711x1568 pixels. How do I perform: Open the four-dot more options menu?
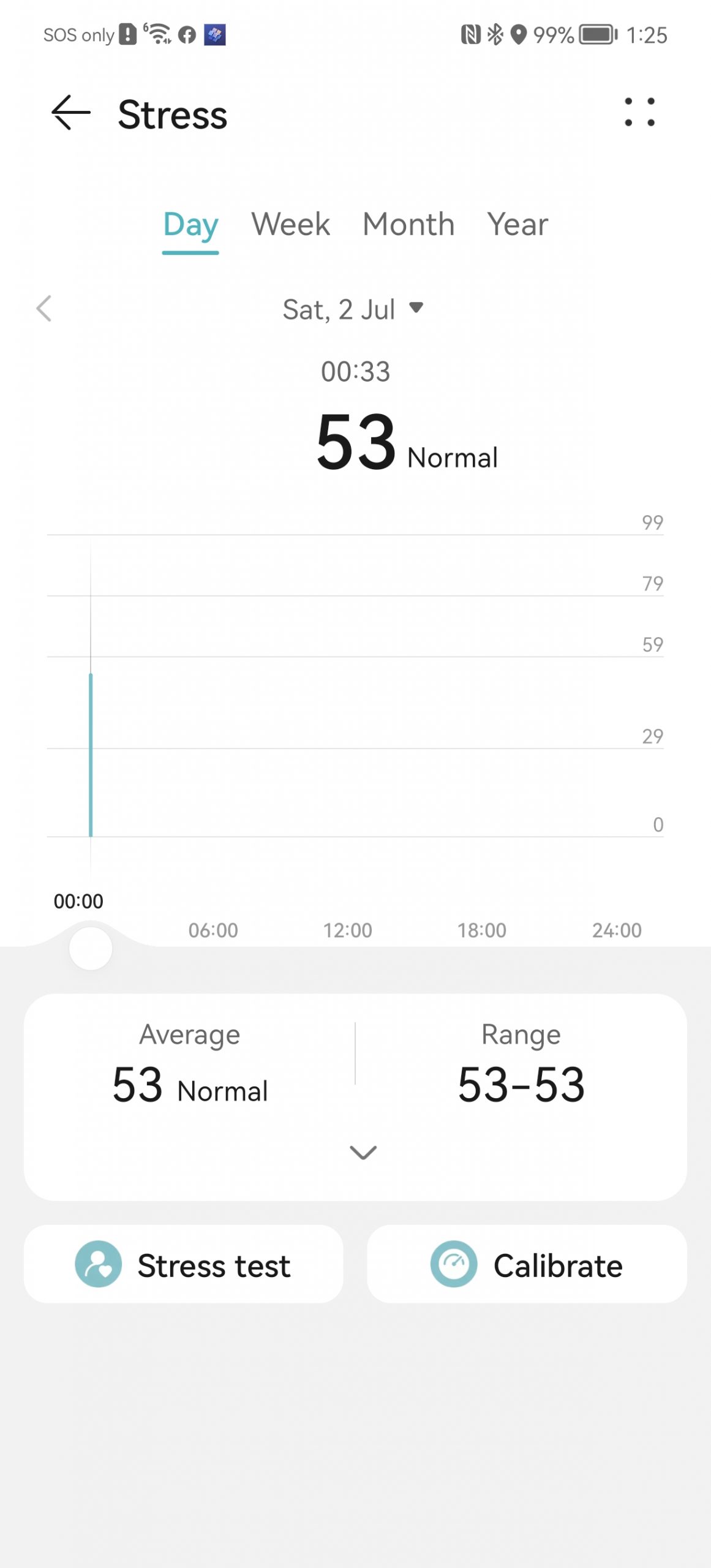click(x=639, y=113)
